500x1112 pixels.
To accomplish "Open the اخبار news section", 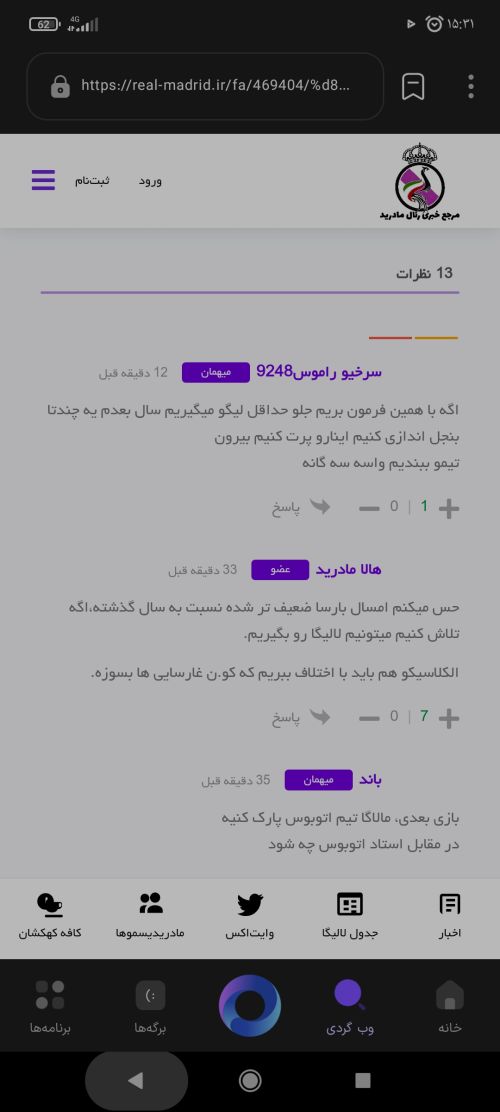I will [450, 916].
